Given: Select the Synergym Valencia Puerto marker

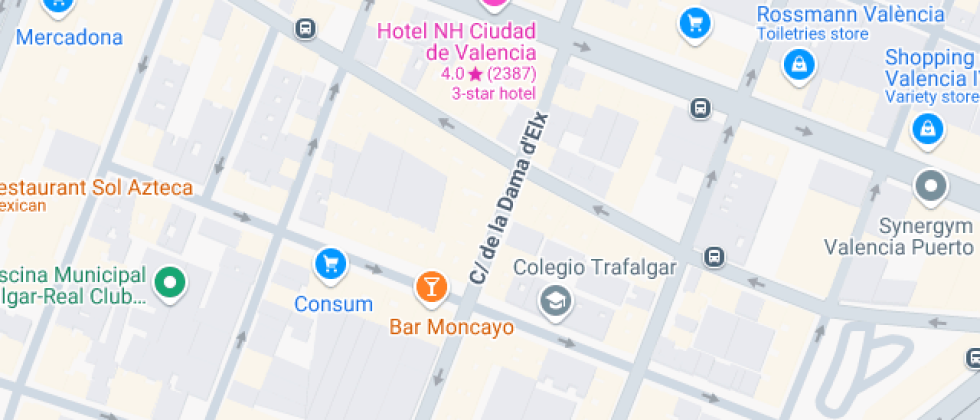Looking at the screenshot, I should [x=931, y=186].
